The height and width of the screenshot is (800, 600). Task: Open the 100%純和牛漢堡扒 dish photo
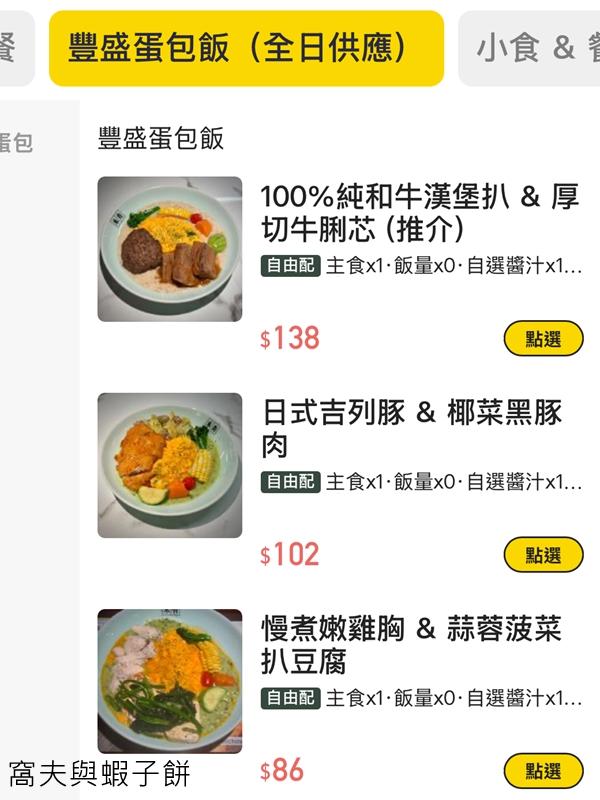[170, 249]
